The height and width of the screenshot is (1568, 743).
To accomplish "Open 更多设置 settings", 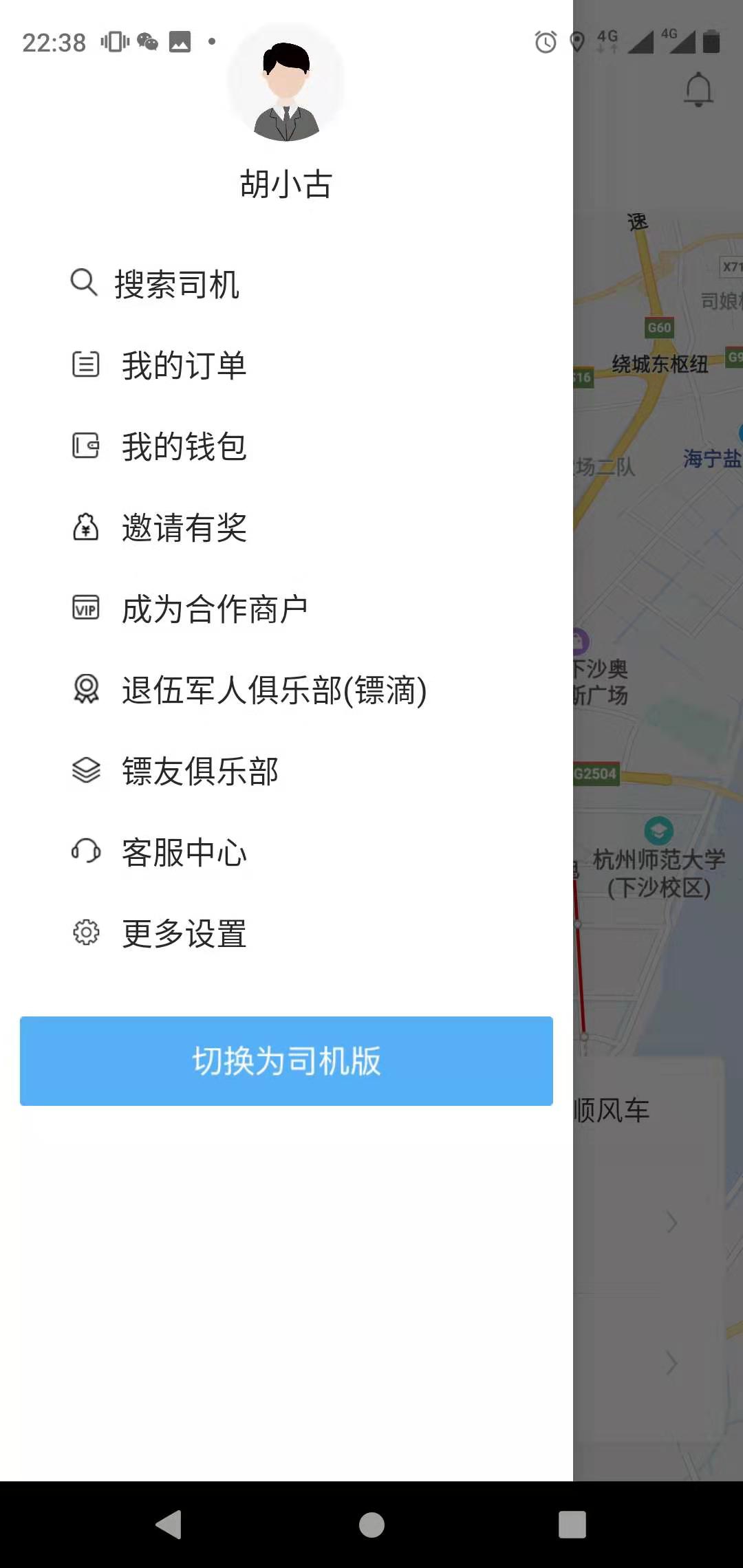I will click(x=183, y=933).
